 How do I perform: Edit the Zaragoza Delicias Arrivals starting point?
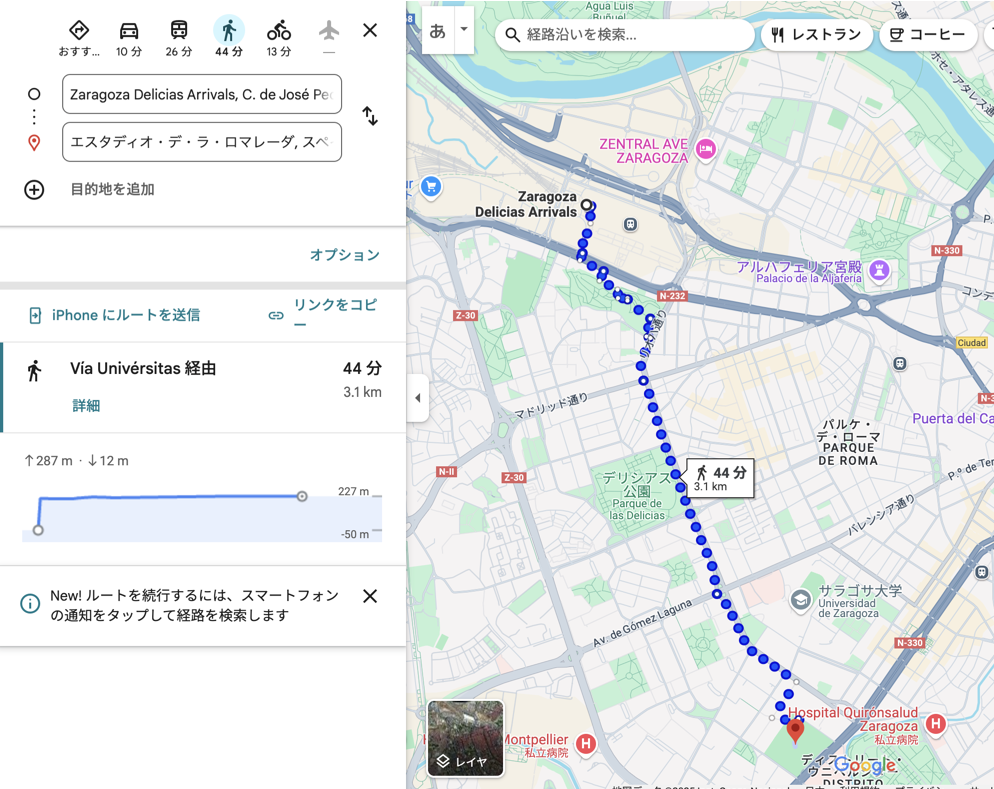pyautogui.click(x=201, y=95)
